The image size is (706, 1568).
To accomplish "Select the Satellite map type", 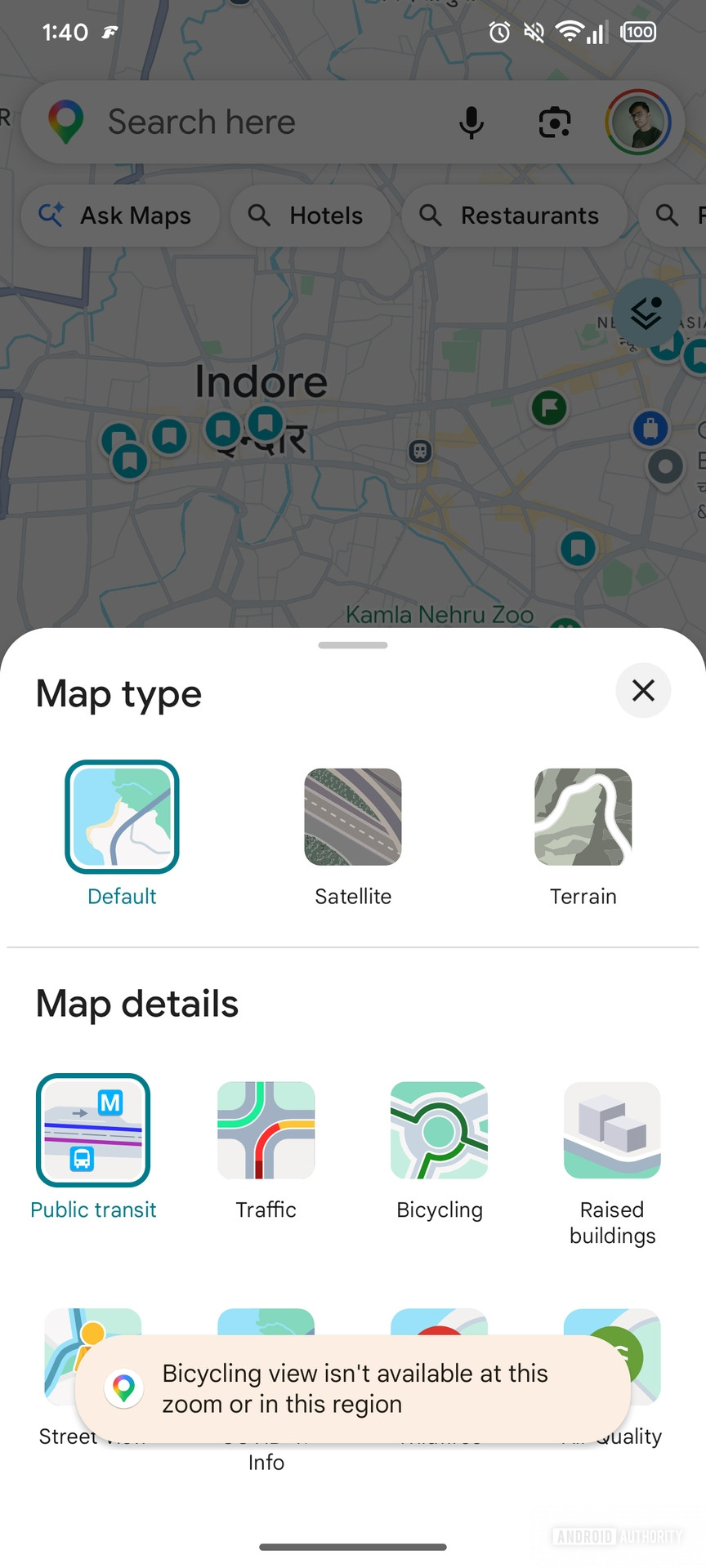I will coord(352,817).
